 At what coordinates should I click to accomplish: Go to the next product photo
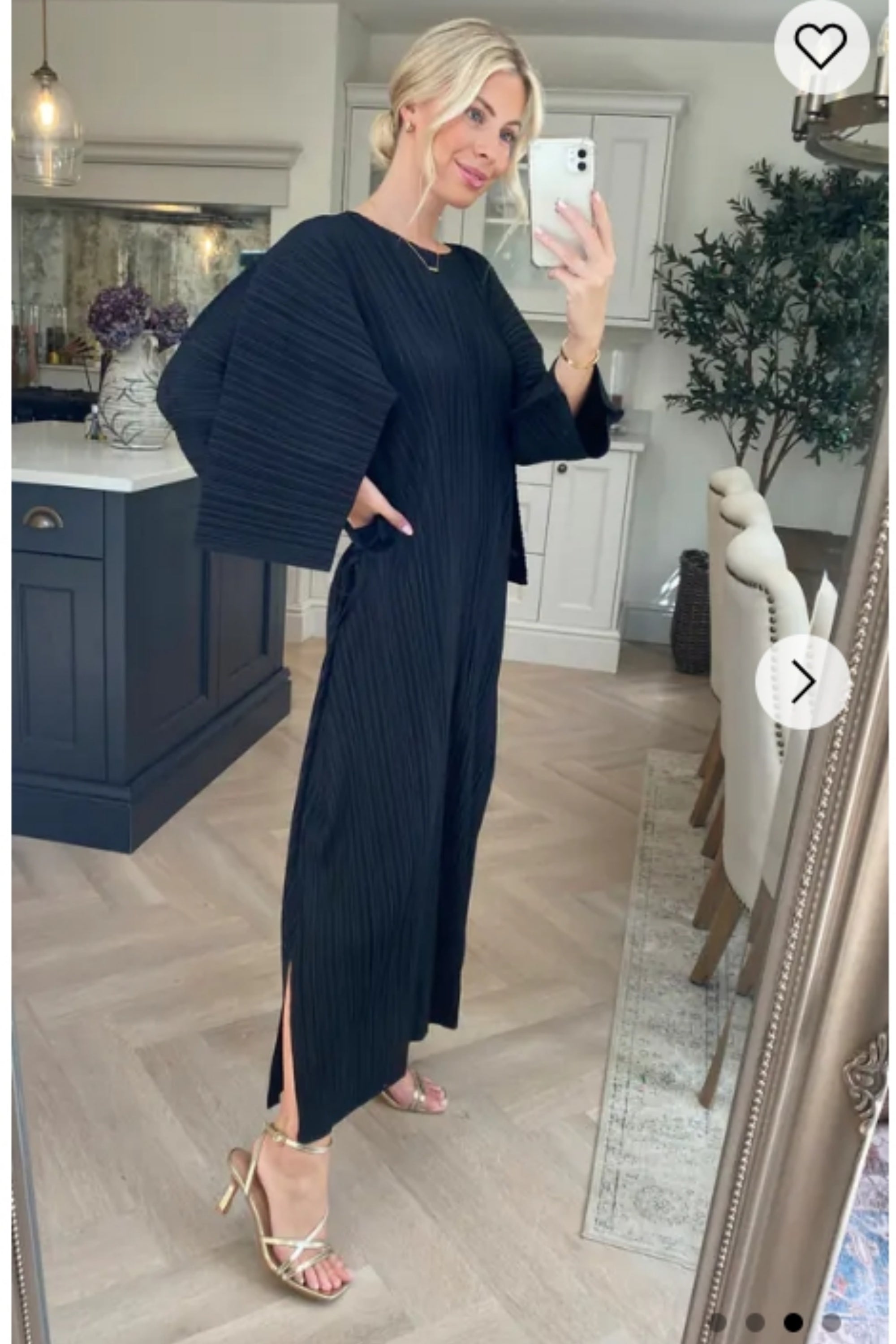[802, 681]
